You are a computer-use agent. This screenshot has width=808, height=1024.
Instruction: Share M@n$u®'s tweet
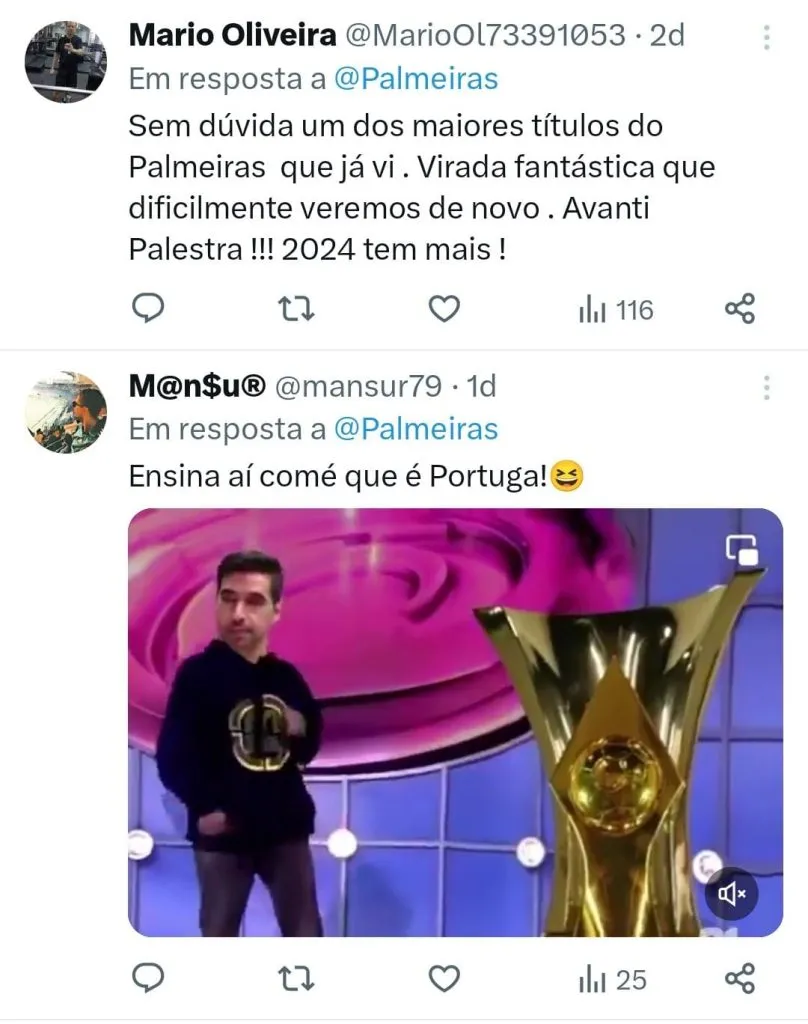[x=740, y=979]
